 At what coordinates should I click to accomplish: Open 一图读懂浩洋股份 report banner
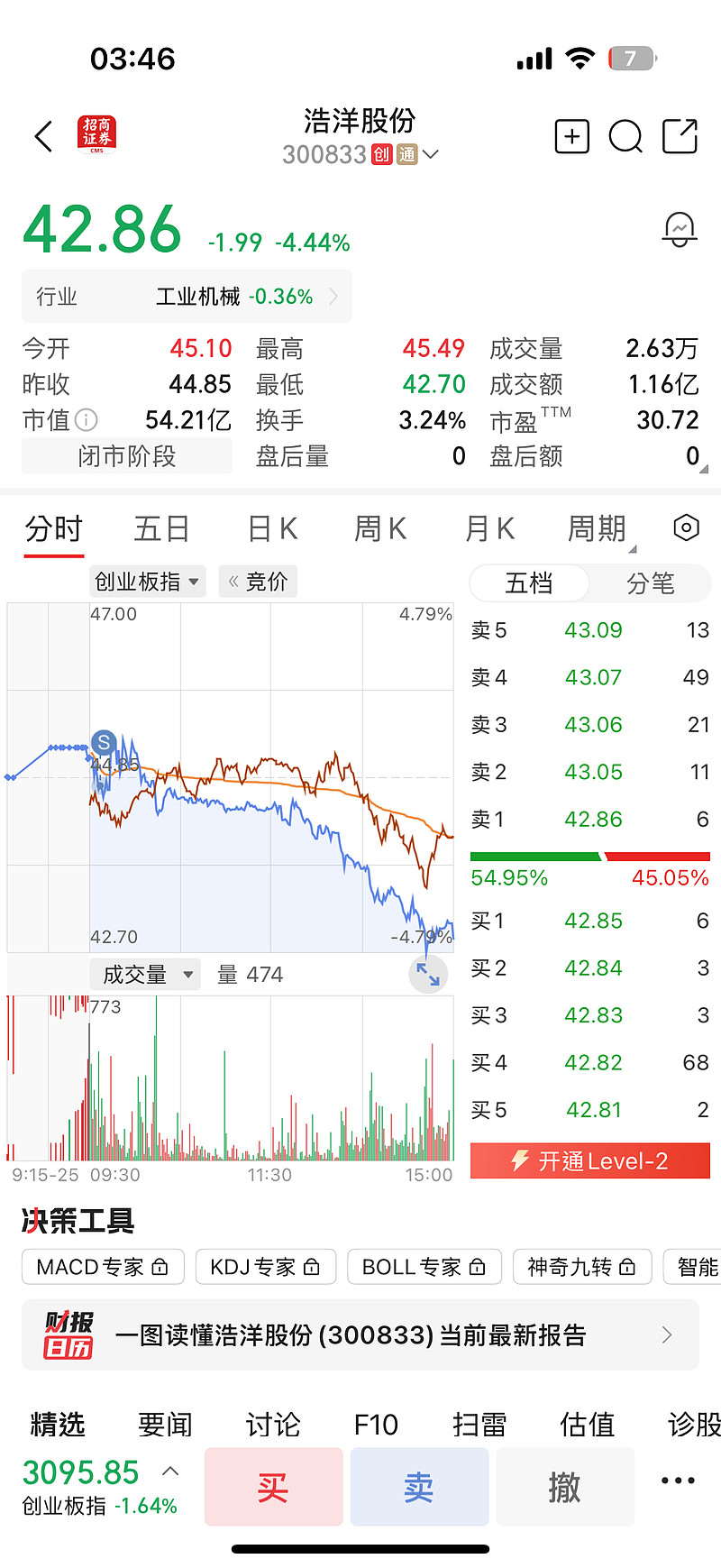[360, 1334]
